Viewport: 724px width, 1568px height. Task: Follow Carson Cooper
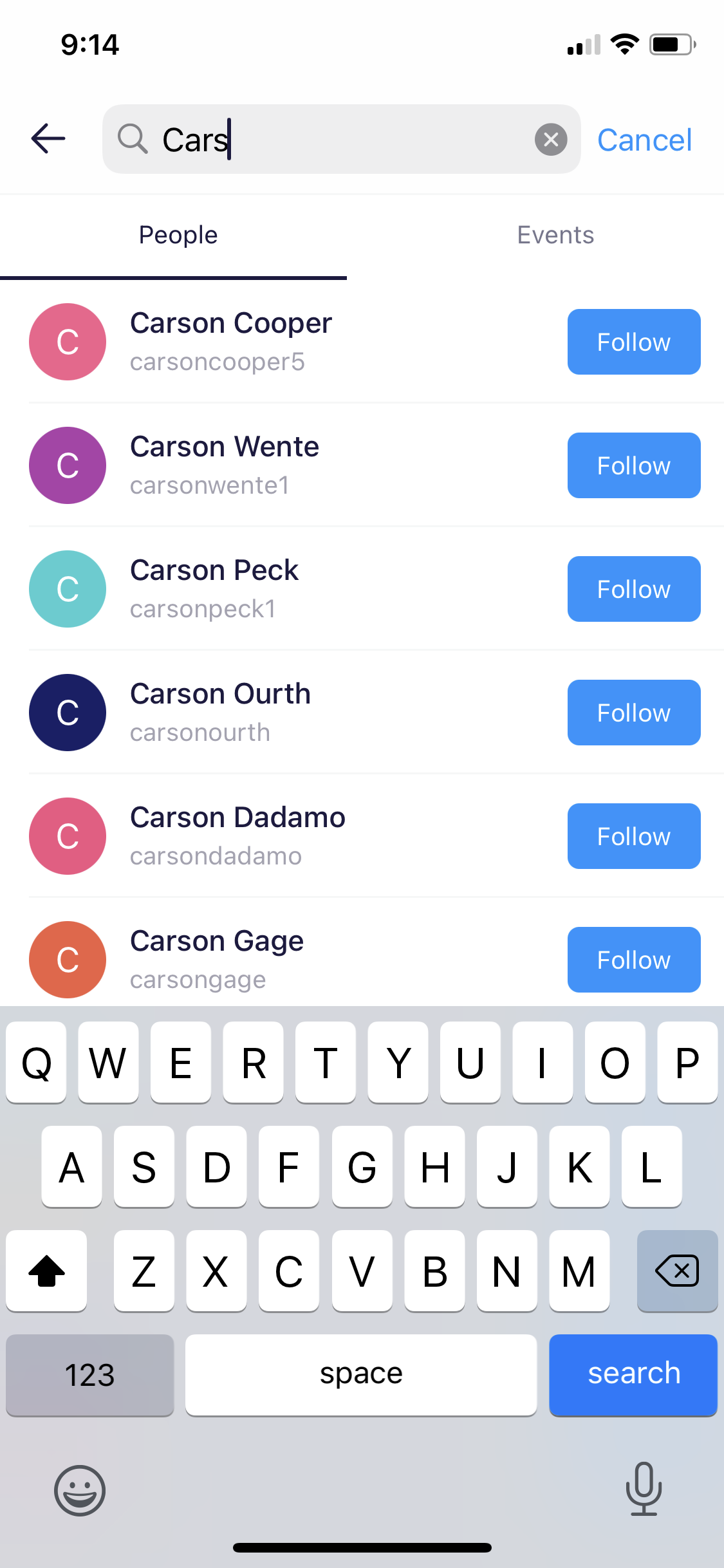point(633,342)
